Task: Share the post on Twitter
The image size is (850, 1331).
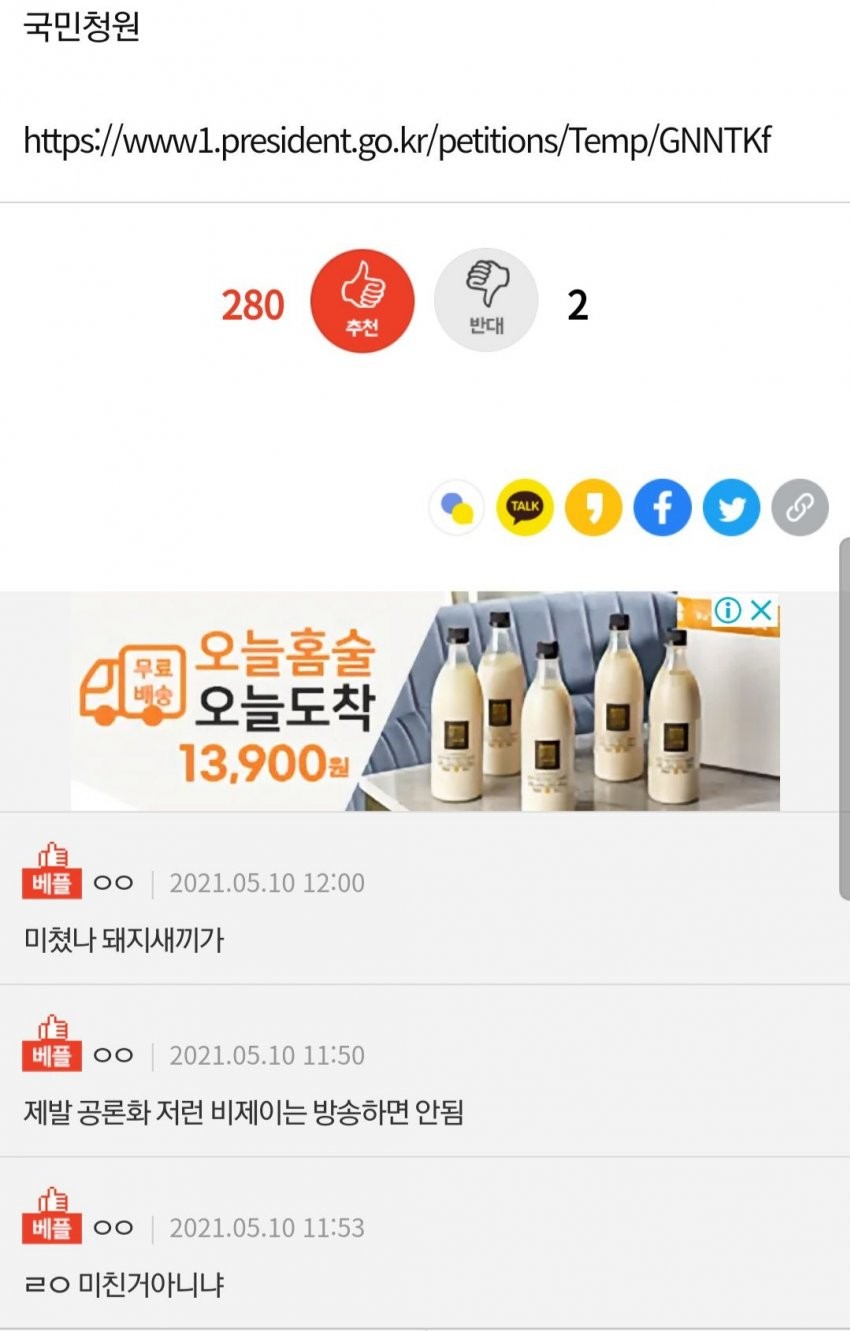Action: [x=731, y=509]
